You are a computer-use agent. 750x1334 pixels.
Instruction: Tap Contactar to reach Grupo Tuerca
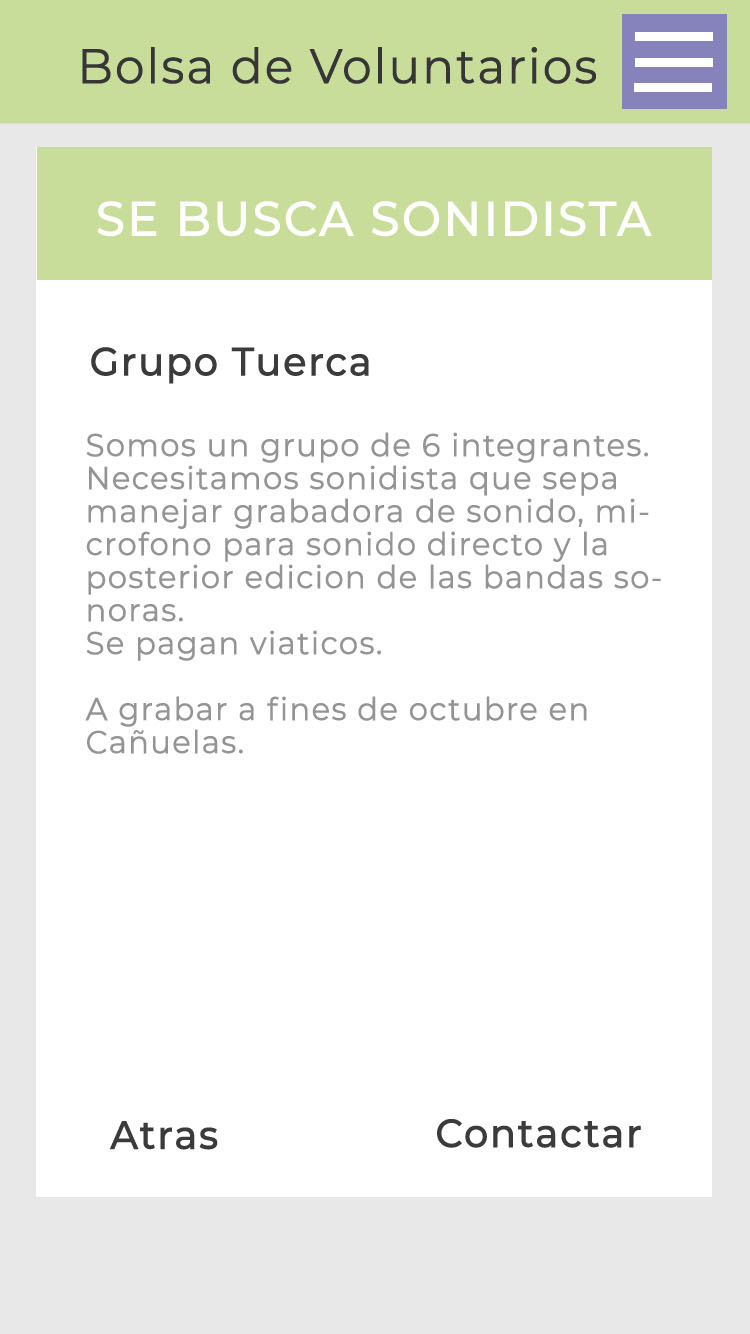point(538,1134)
